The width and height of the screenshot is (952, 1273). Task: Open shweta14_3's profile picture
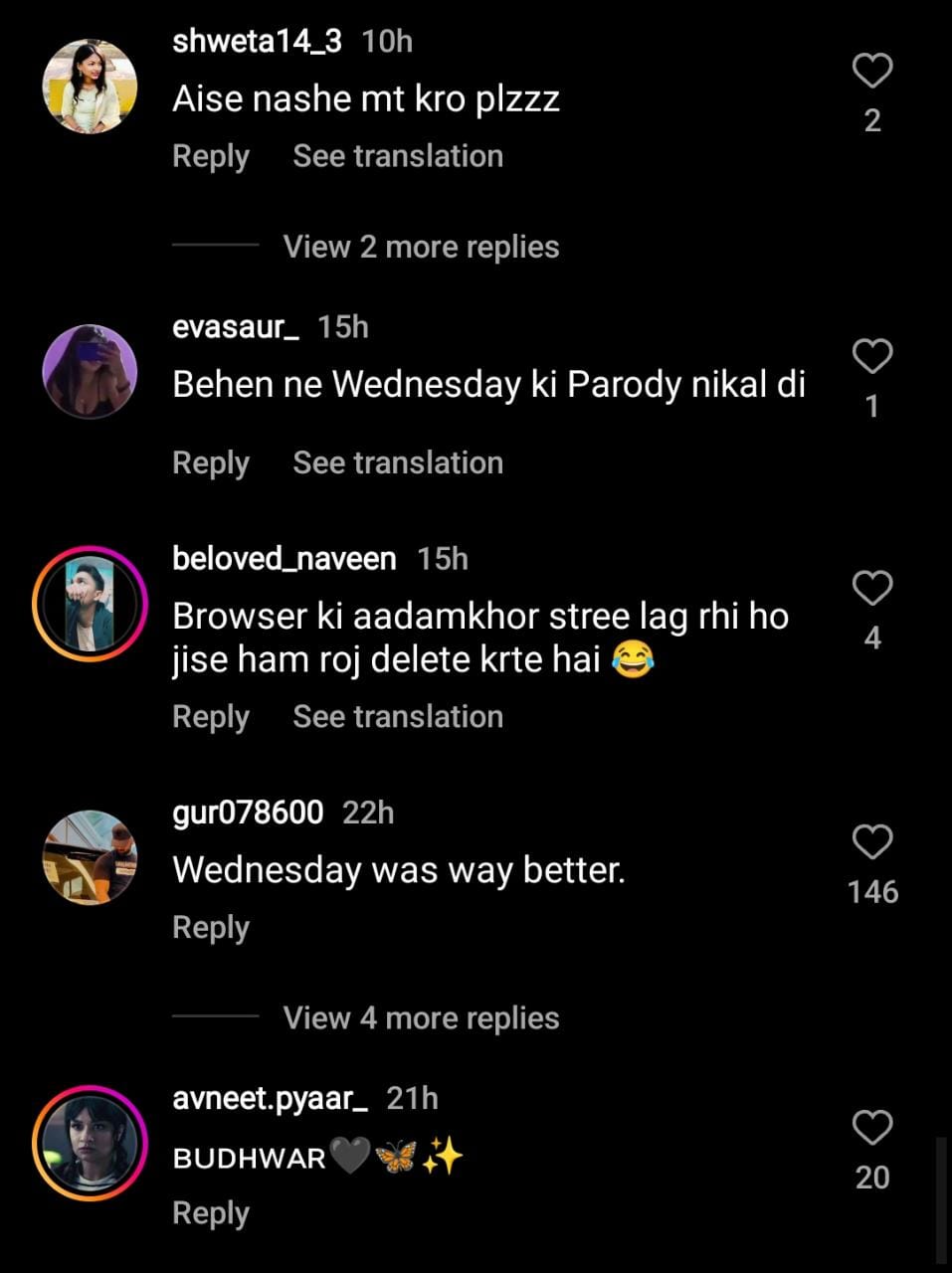coord(90,87)
